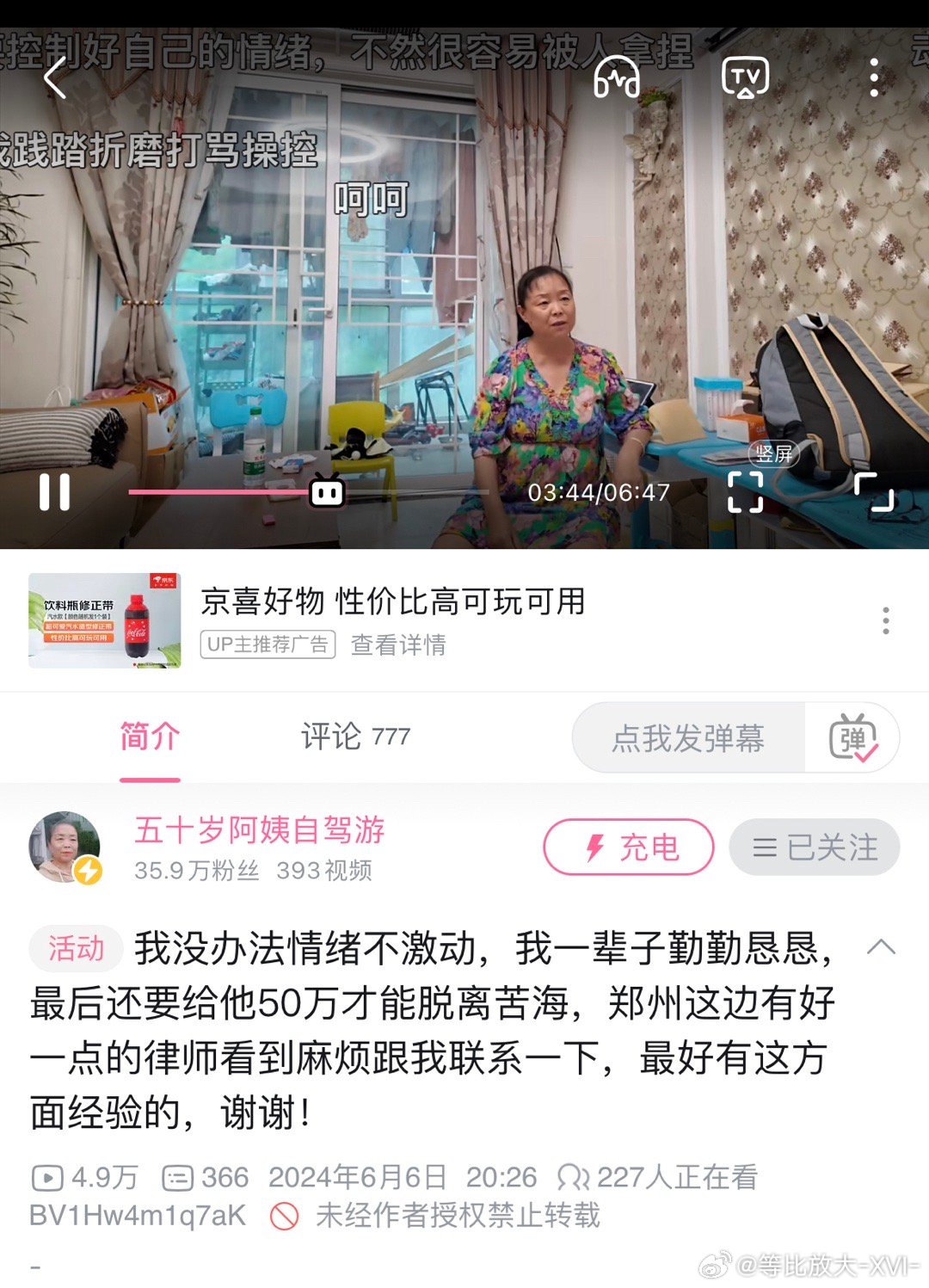Open the video player overflow menu
The height and width of the screenshot is (1288, 929).
coord(874,78)
